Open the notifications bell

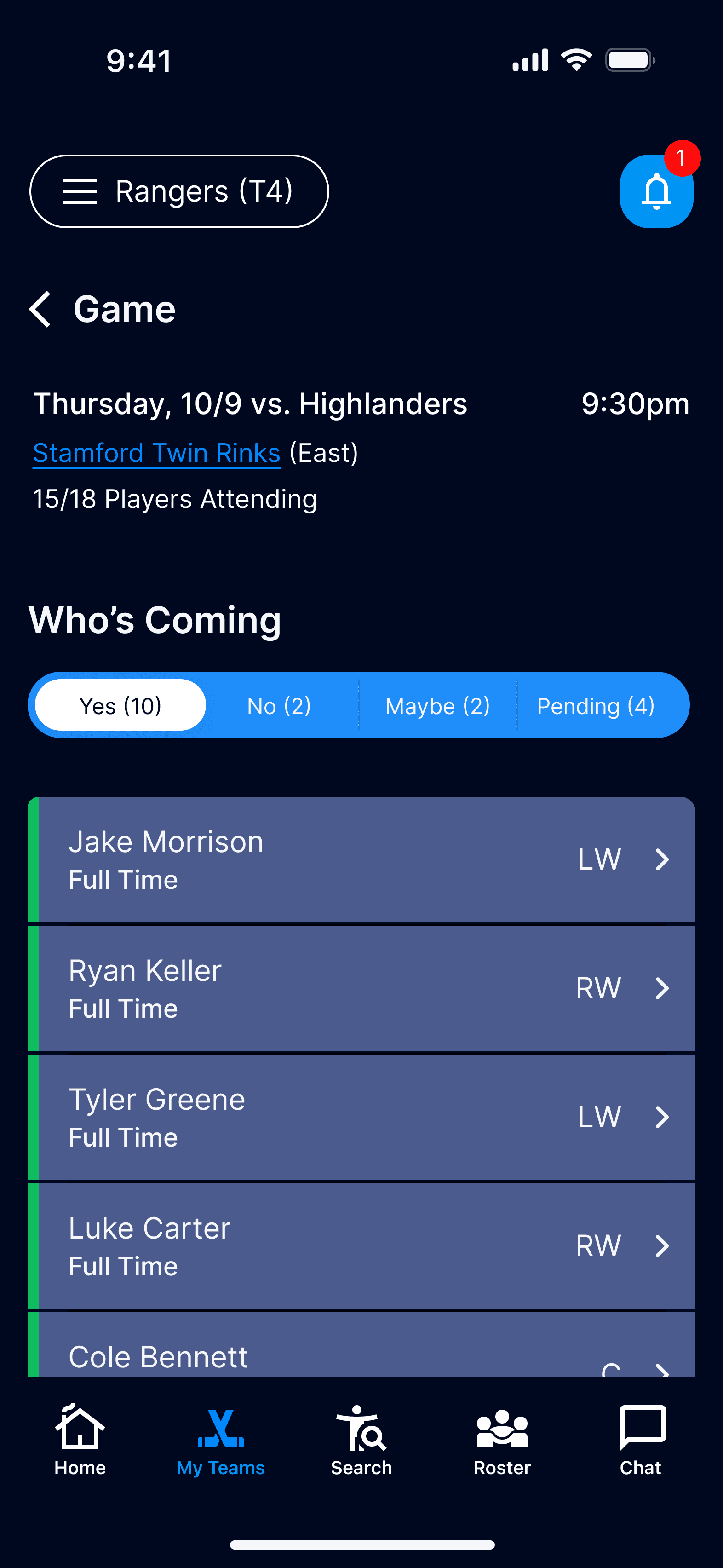[x=656, y=191]
